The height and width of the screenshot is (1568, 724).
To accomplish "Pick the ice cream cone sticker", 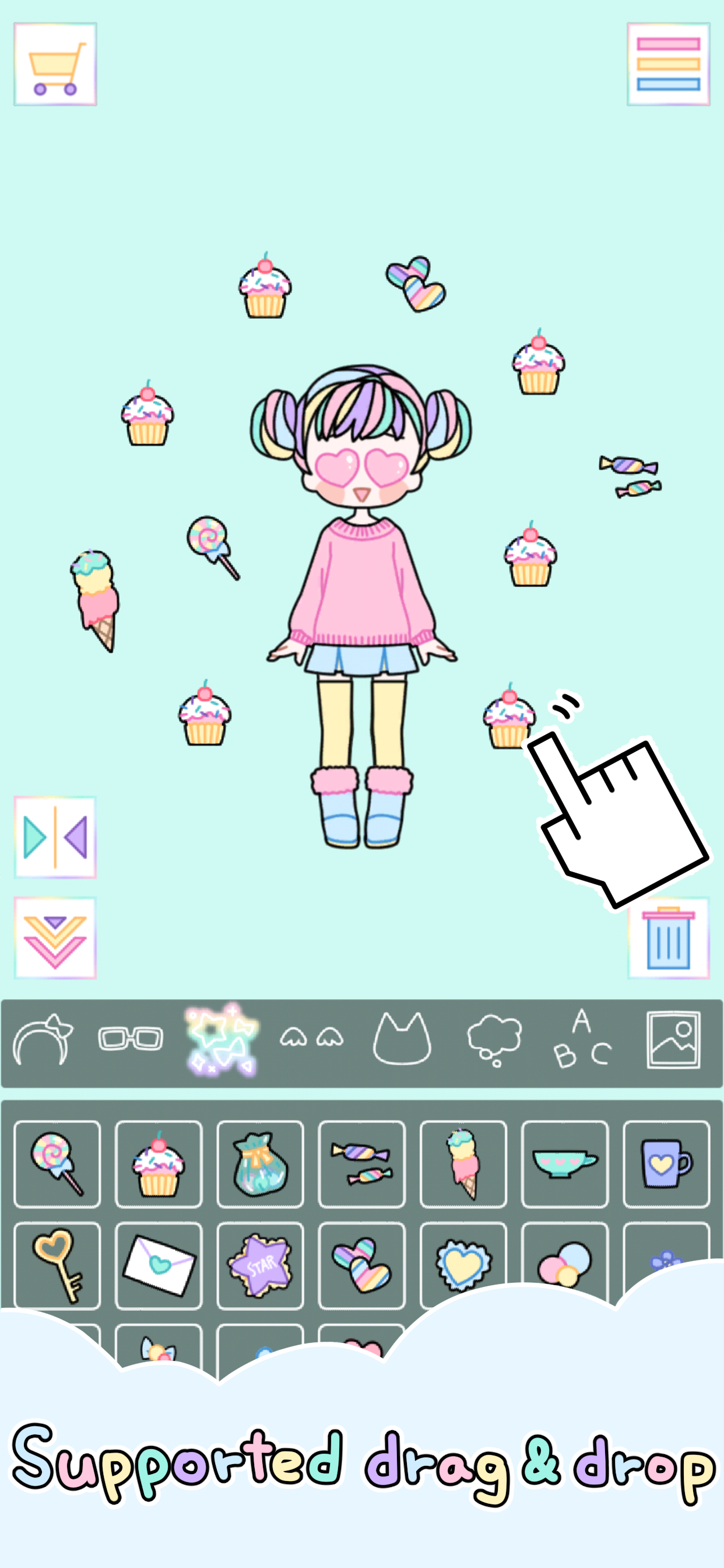I will point(463,1164).
